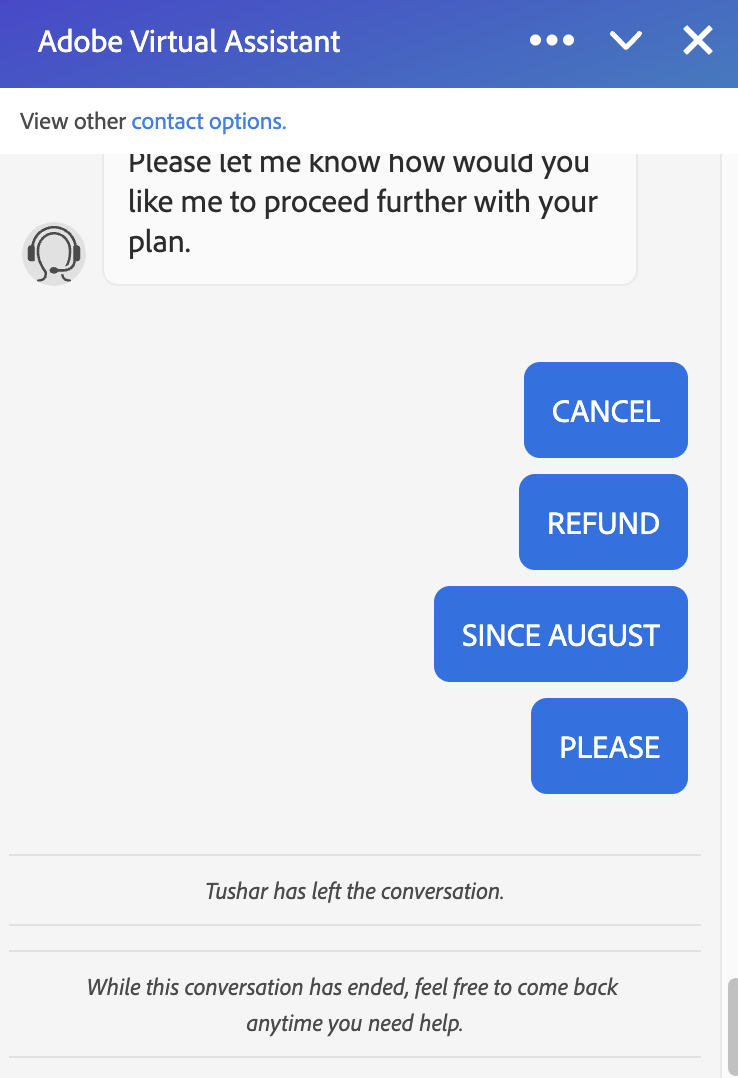
Task: Open the contact options link
Action: 207,121
